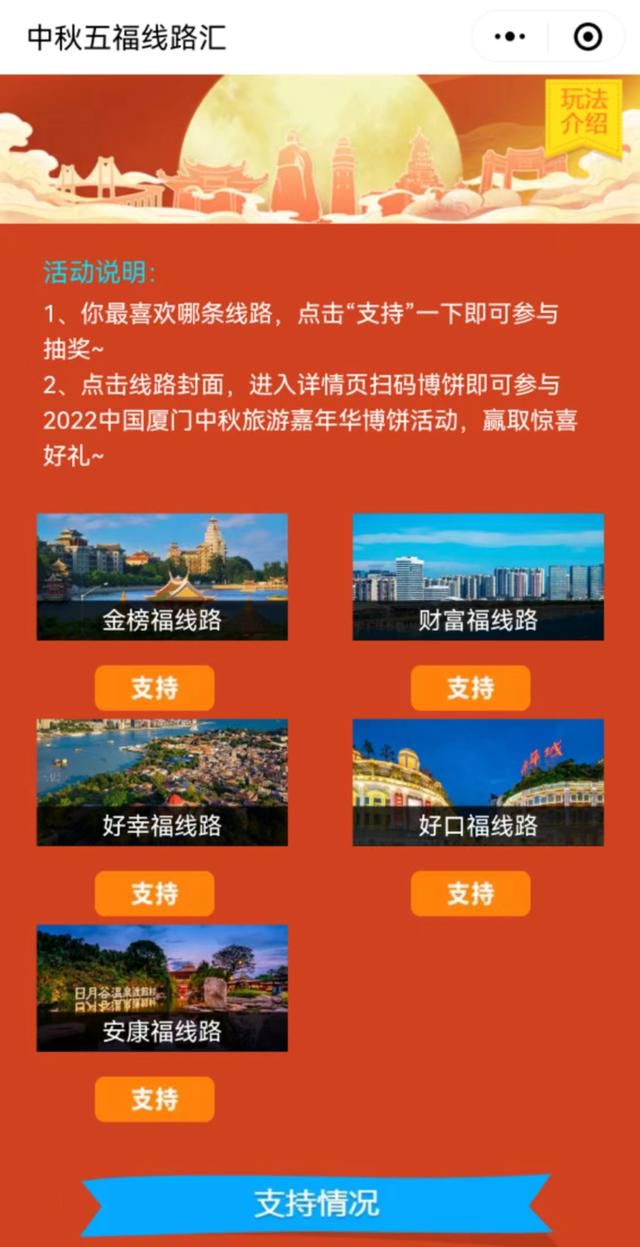The image size is (640, 1247).
Task: Open the 好幸福线路 cover
Action: 162,782
